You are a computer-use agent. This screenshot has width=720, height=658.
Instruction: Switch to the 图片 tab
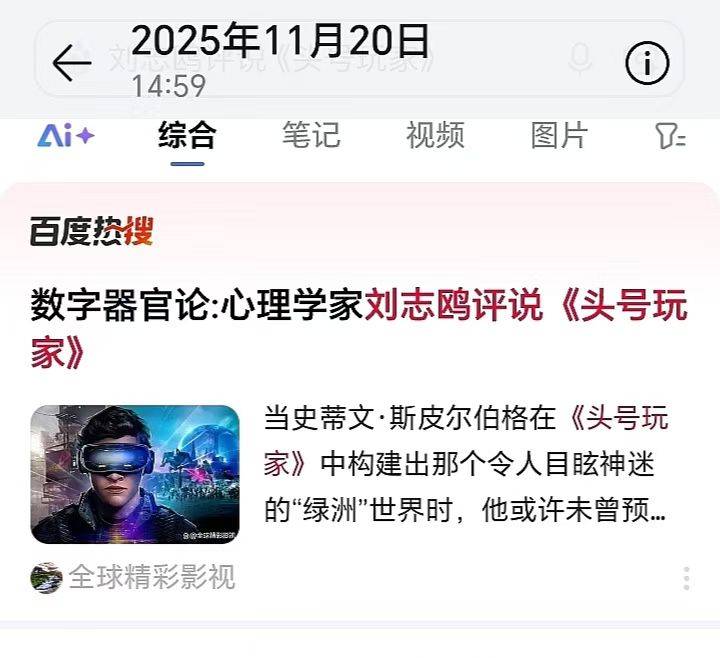coord(559,136)
